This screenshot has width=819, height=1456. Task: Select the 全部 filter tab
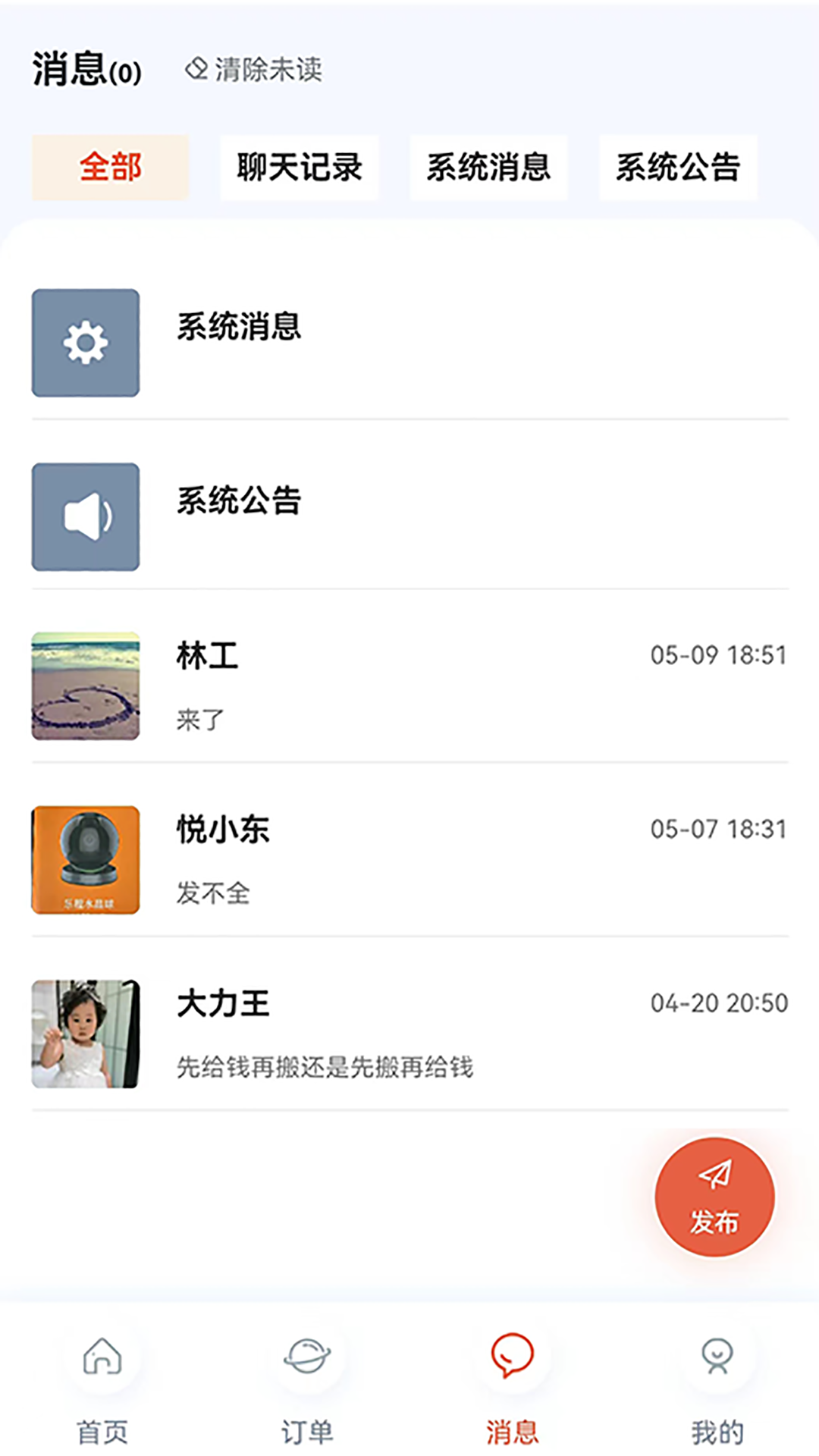(x=111, y=168)
